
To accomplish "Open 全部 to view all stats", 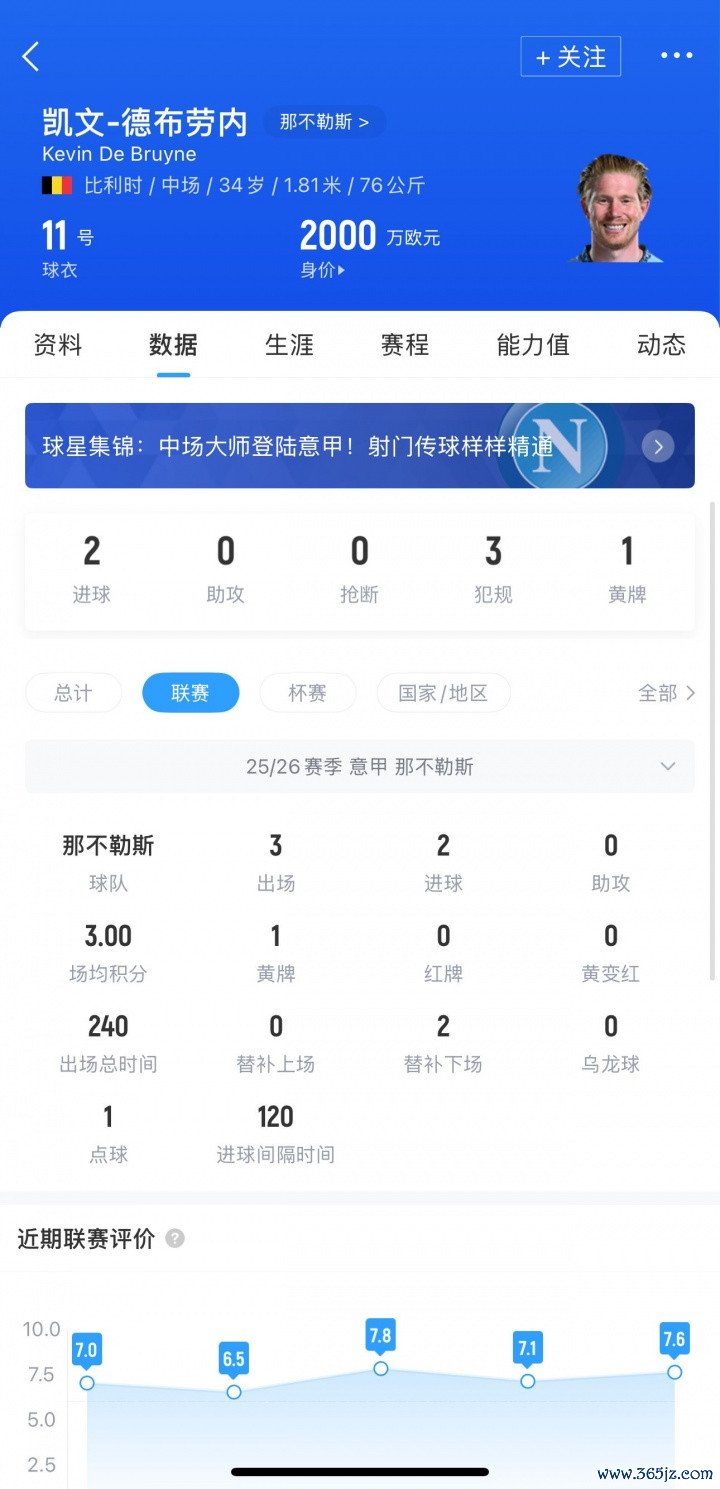I will pyautogui.click(x=666, y=693).
